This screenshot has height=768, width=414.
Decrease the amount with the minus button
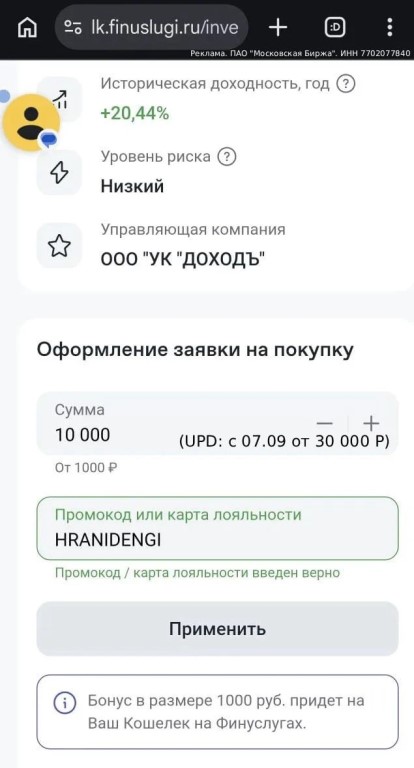[x=325, y=423]
